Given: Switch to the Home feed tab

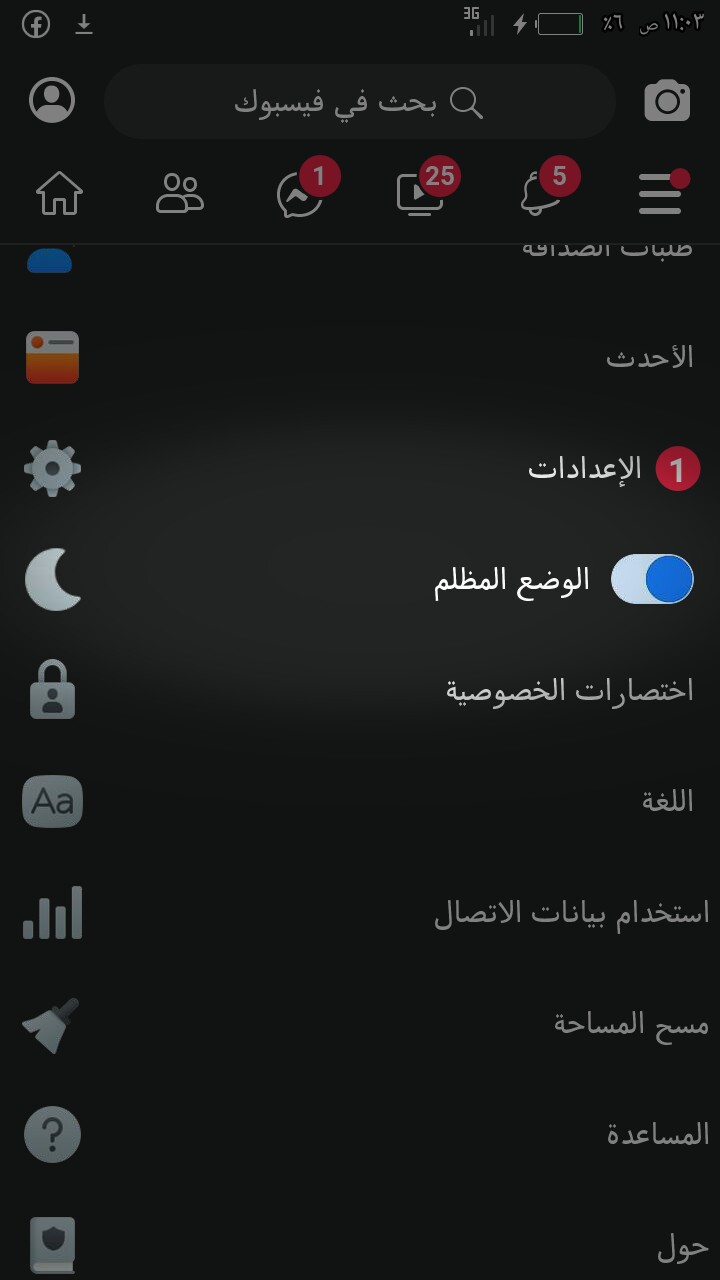Looking at the screenshot, I should 60,192.
